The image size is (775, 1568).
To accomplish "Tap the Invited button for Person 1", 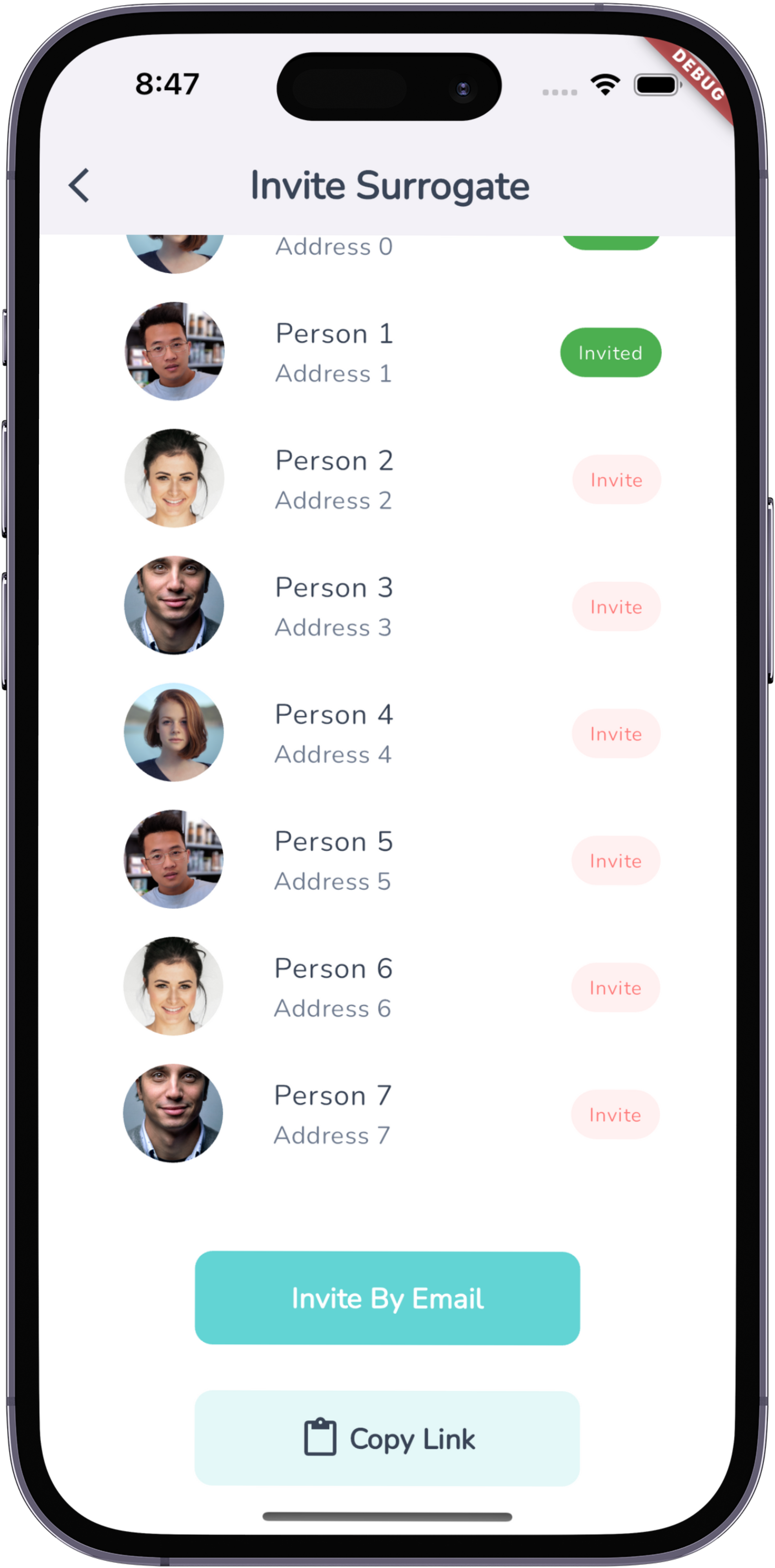I will pos(610,352).
